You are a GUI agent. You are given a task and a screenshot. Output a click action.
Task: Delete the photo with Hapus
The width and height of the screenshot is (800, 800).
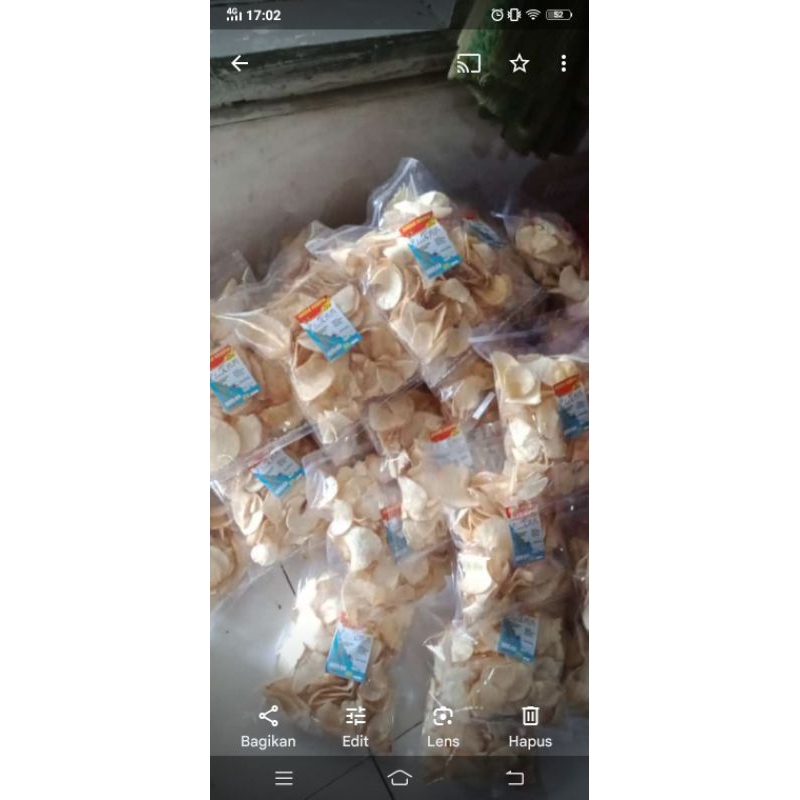pos(530,726)
